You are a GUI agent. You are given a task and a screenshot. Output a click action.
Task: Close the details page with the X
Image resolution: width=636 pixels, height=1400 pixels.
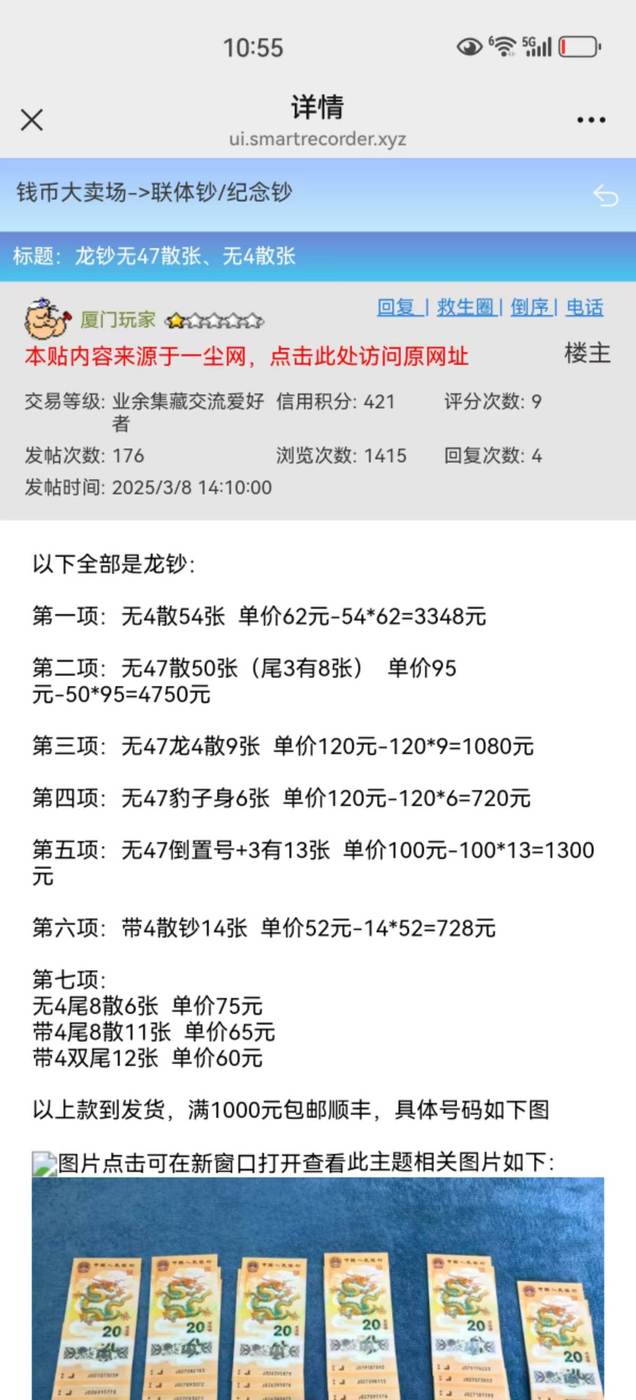(32, 120)
